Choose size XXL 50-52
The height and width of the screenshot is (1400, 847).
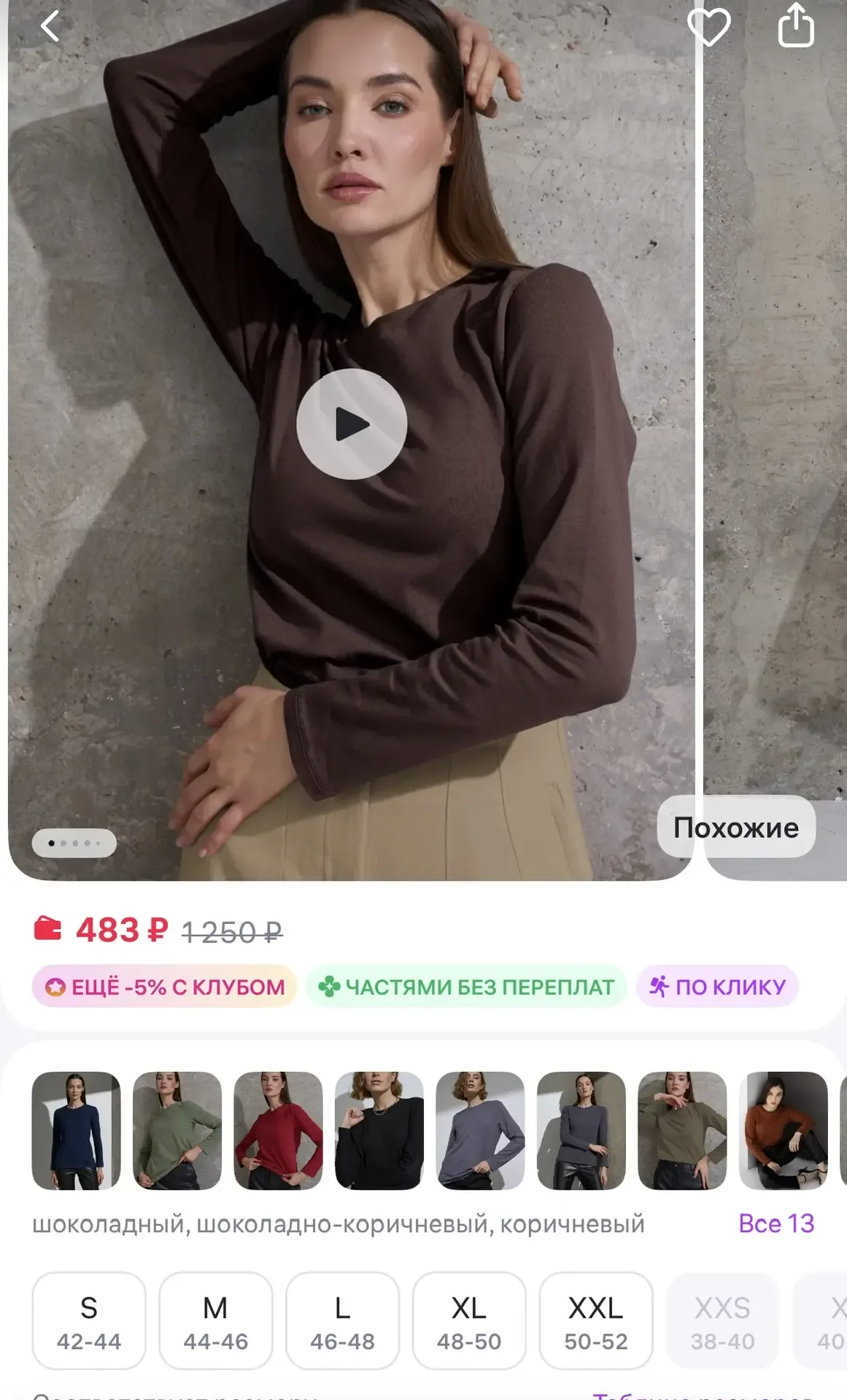[x=595, y=1321]
